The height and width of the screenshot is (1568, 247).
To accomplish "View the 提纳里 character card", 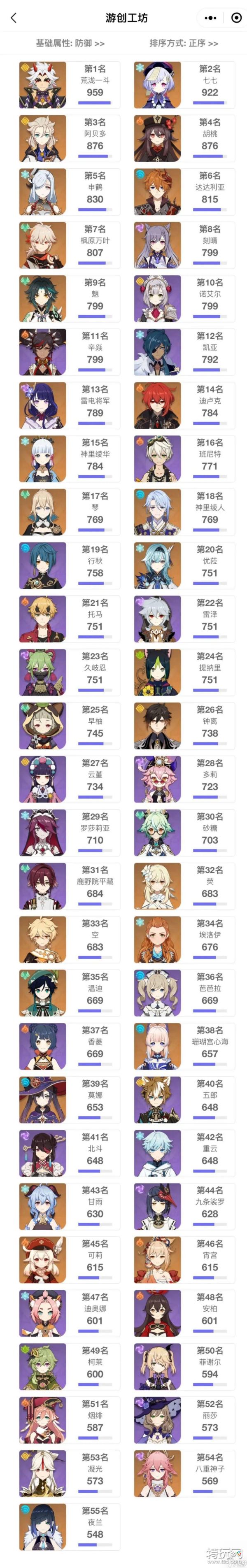I will click(184, 672).
